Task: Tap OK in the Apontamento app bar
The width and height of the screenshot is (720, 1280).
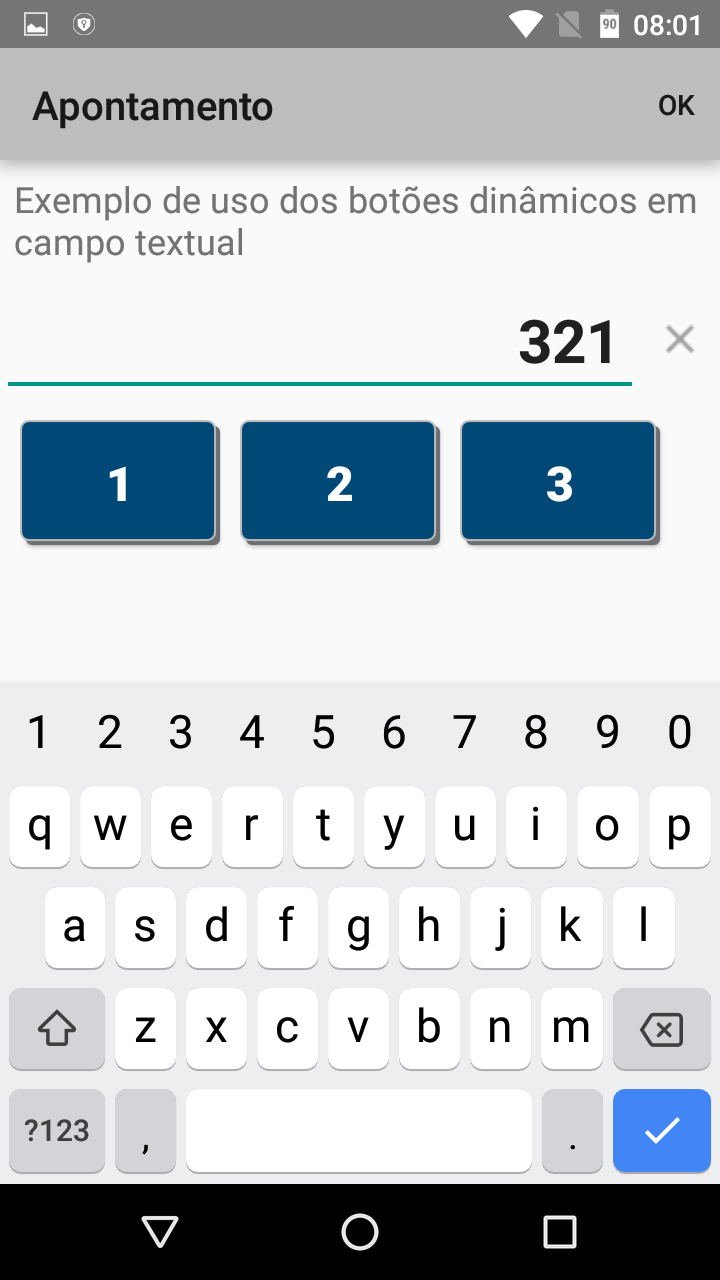Action: click(x=676, y=106)
